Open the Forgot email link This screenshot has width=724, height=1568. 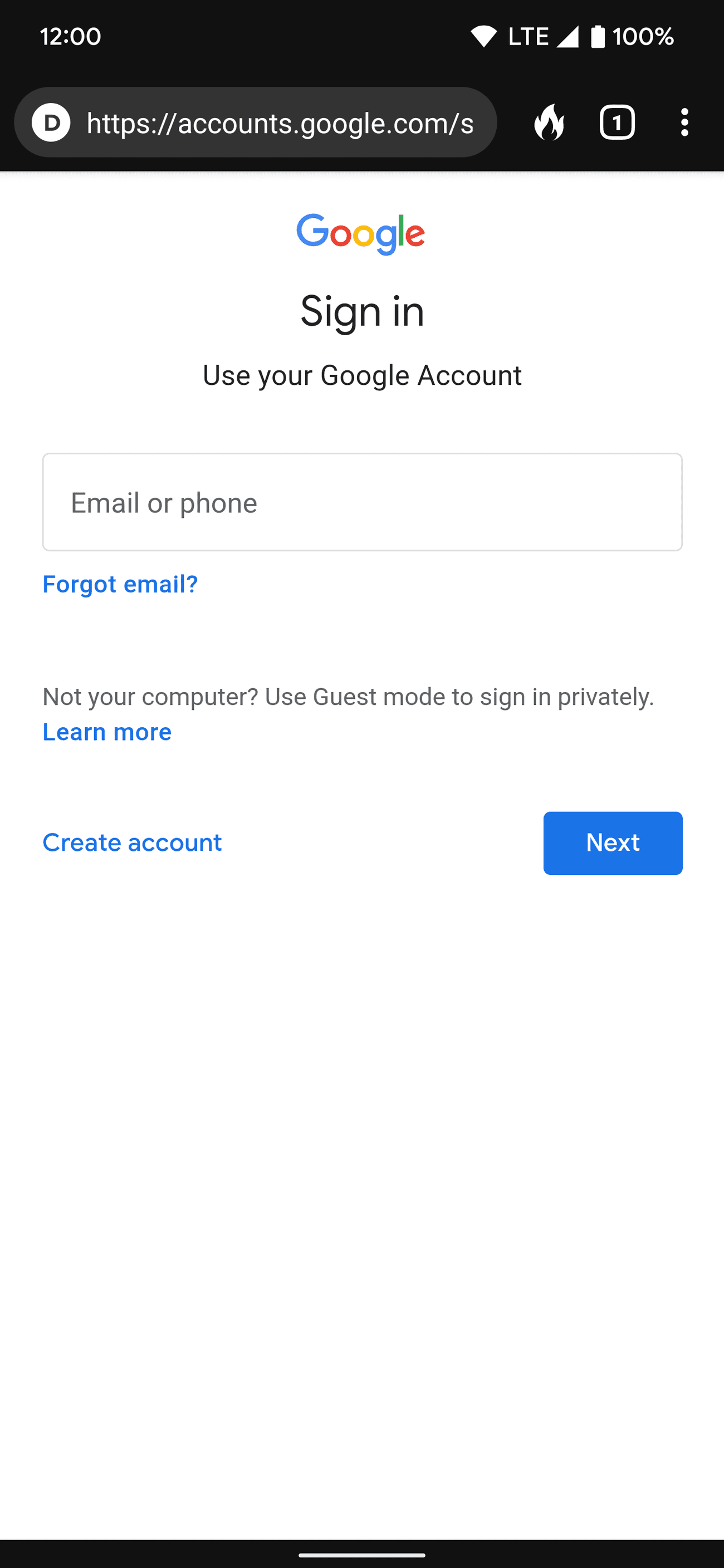tap(119, 584)
